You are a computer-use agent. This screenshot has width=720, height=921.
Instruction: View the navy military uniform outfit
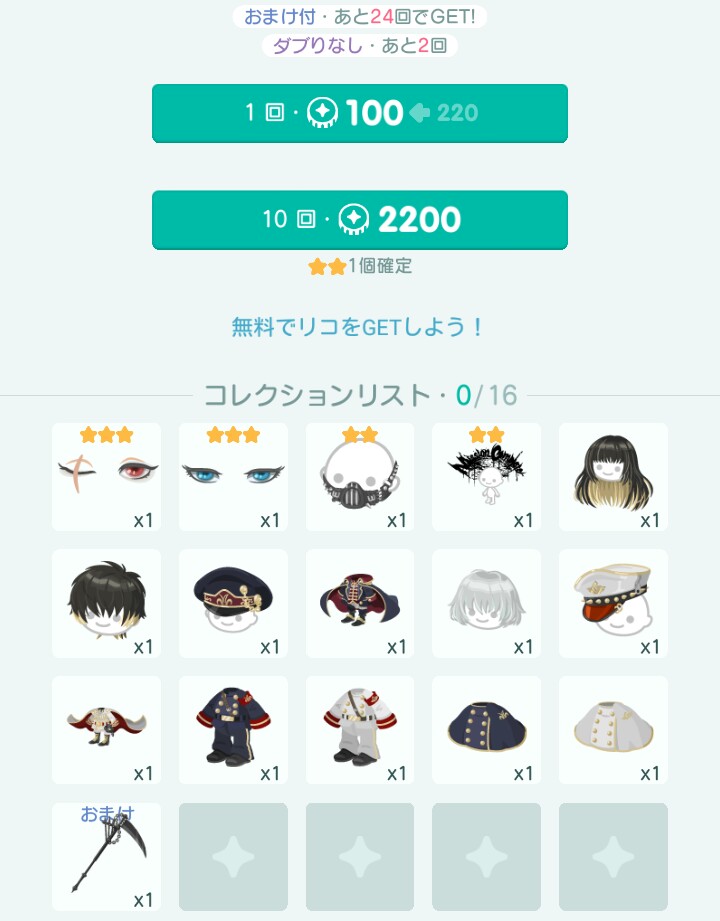pyautogui.click(x=233, y=730)
